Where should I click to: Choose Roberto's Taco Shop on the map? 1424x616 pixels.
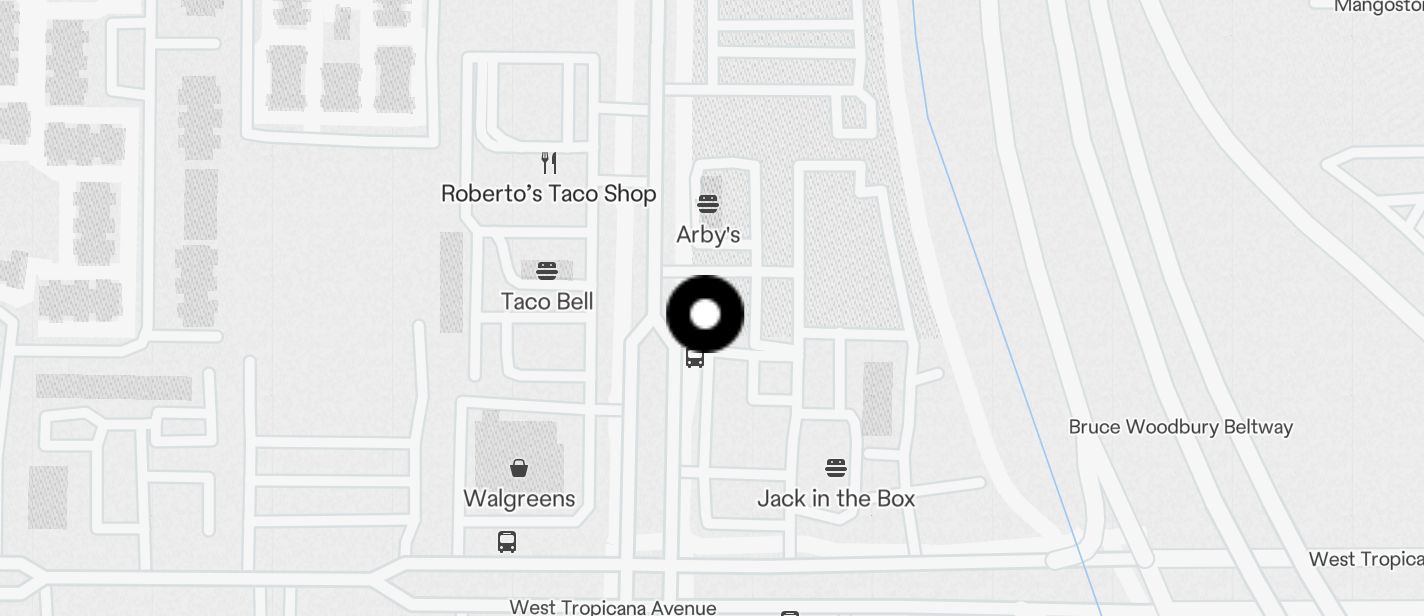tap(548, 163)
